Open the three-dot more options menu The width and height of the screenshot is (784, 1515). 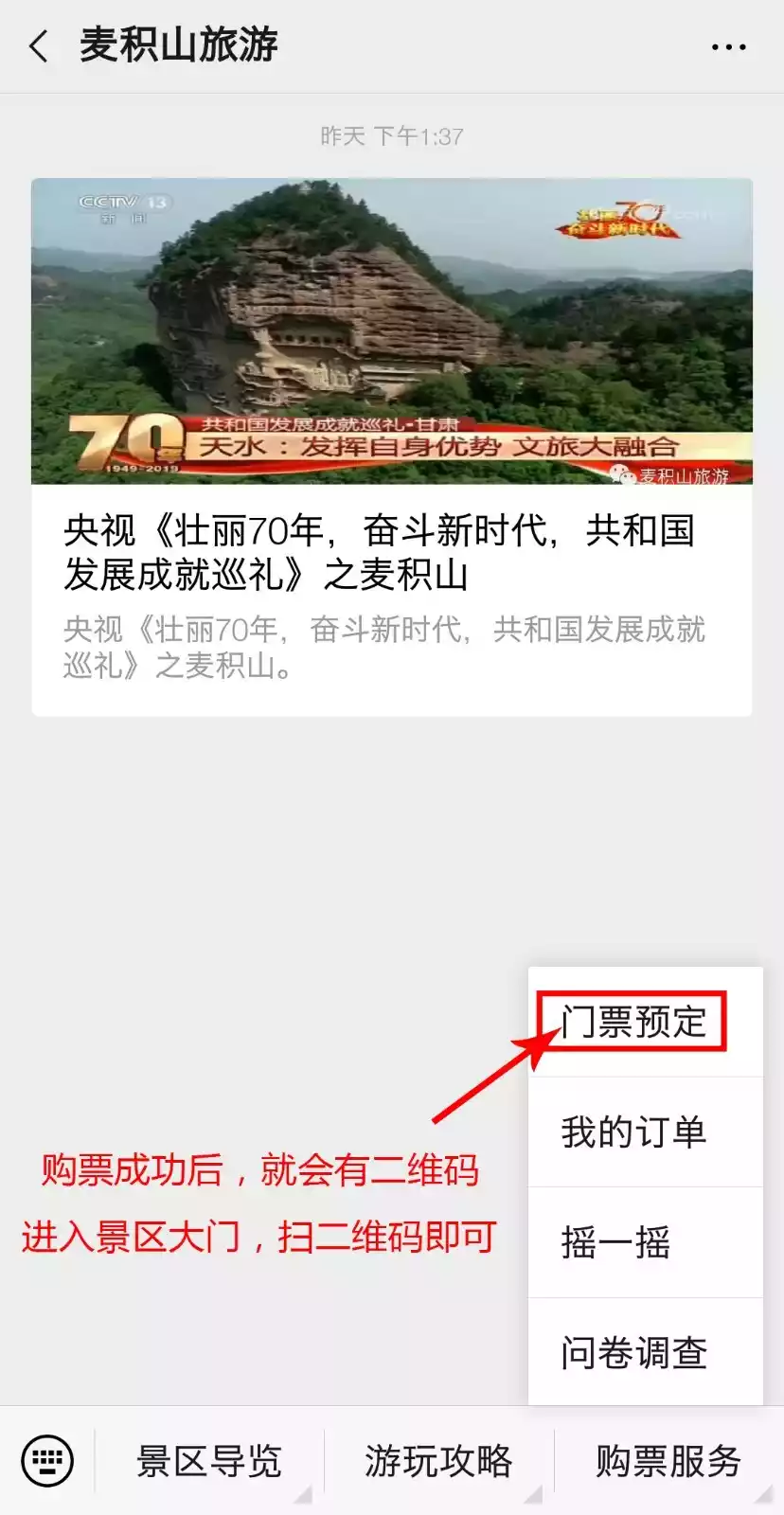pos(728,45)
